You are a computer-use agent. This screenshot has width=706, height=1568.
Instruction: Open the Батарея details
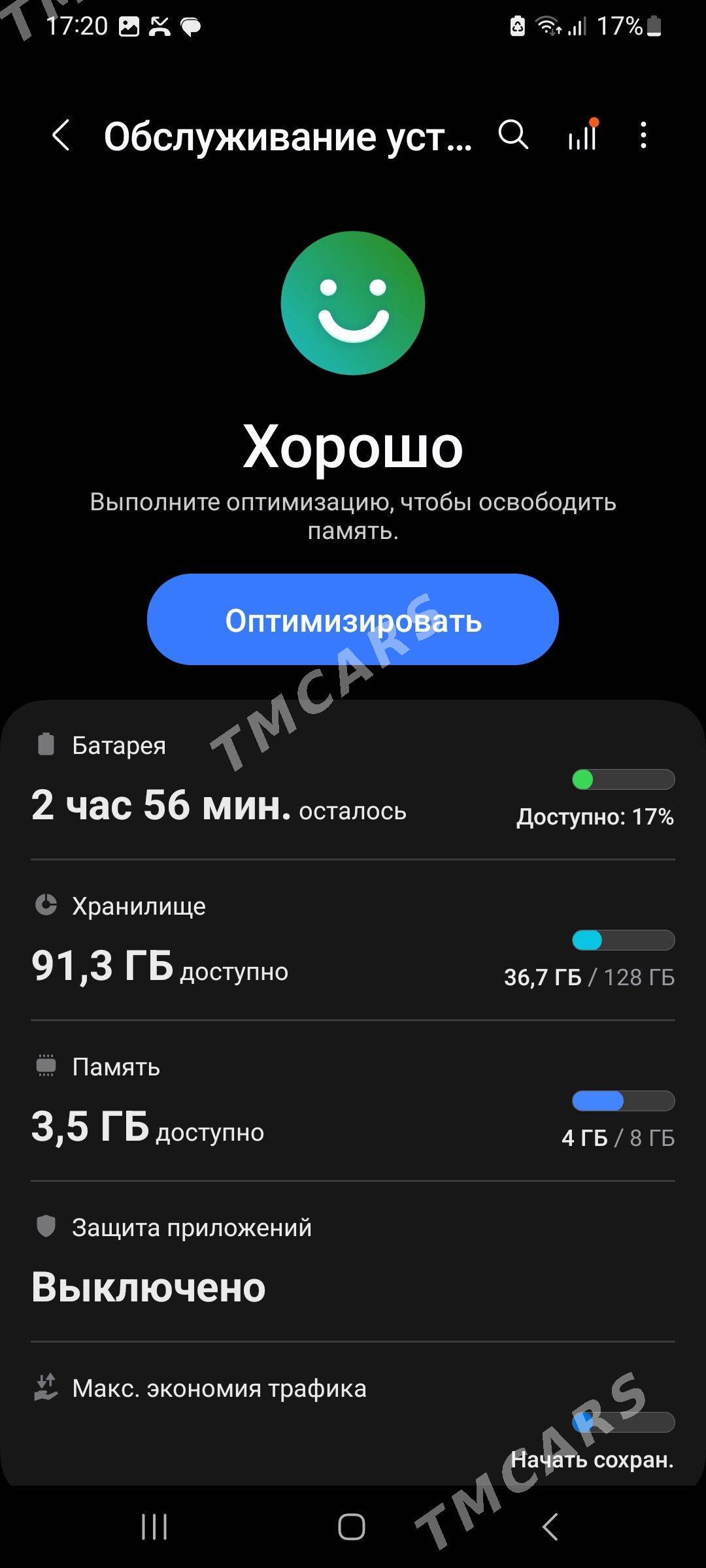[353, 781]
